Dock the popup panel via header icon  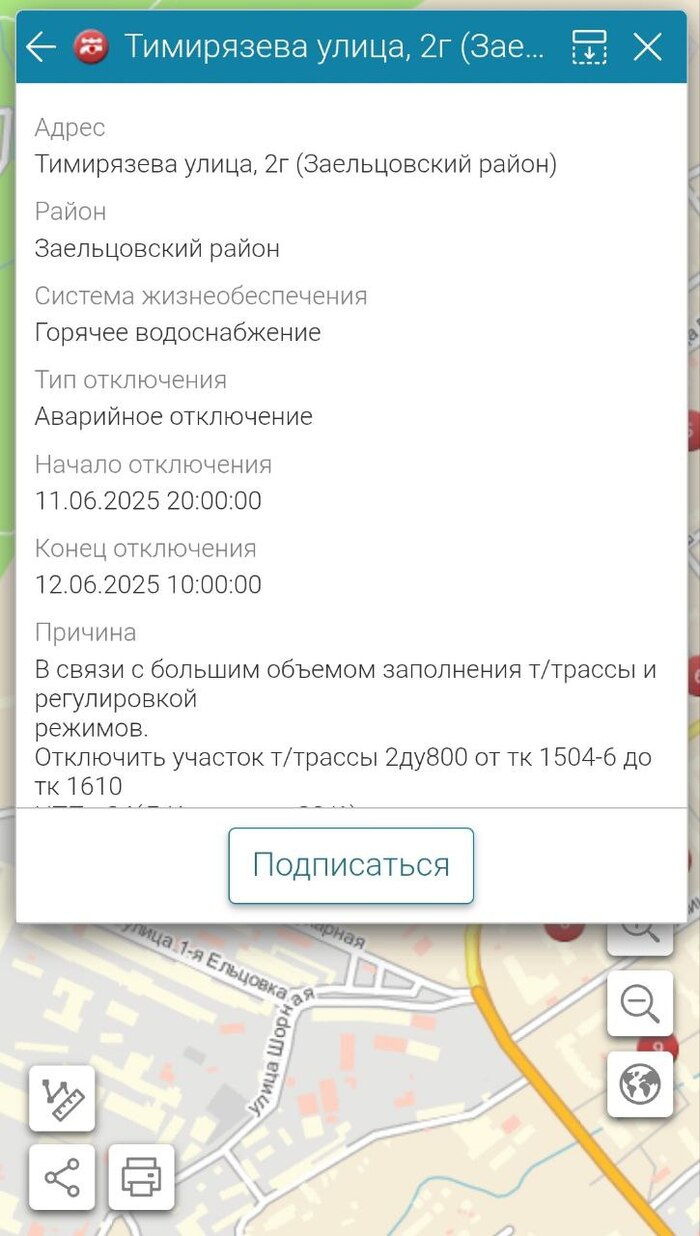[590, 47]
